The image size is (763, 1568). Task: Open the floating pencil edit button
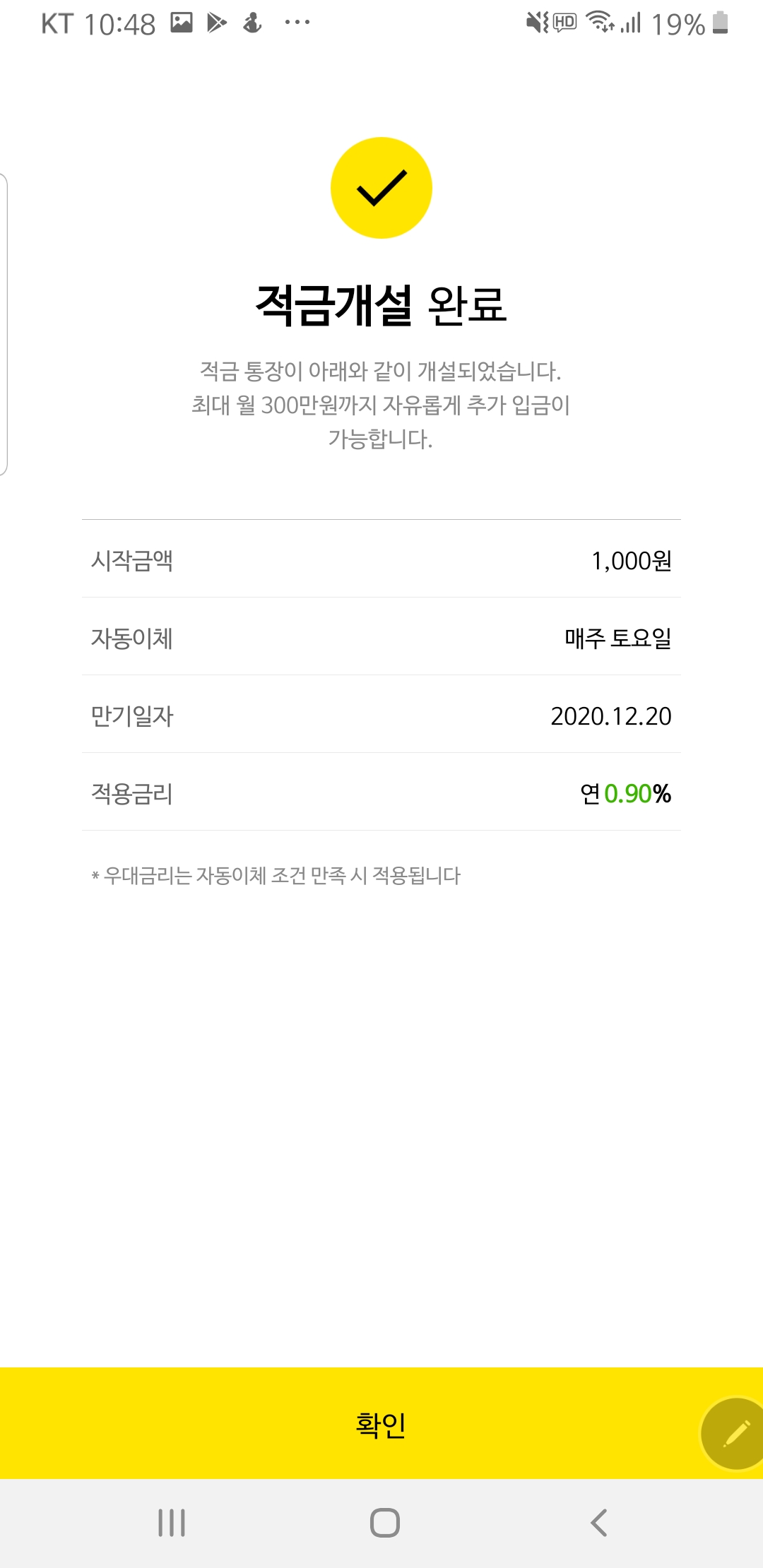(x=735, y=1434)
